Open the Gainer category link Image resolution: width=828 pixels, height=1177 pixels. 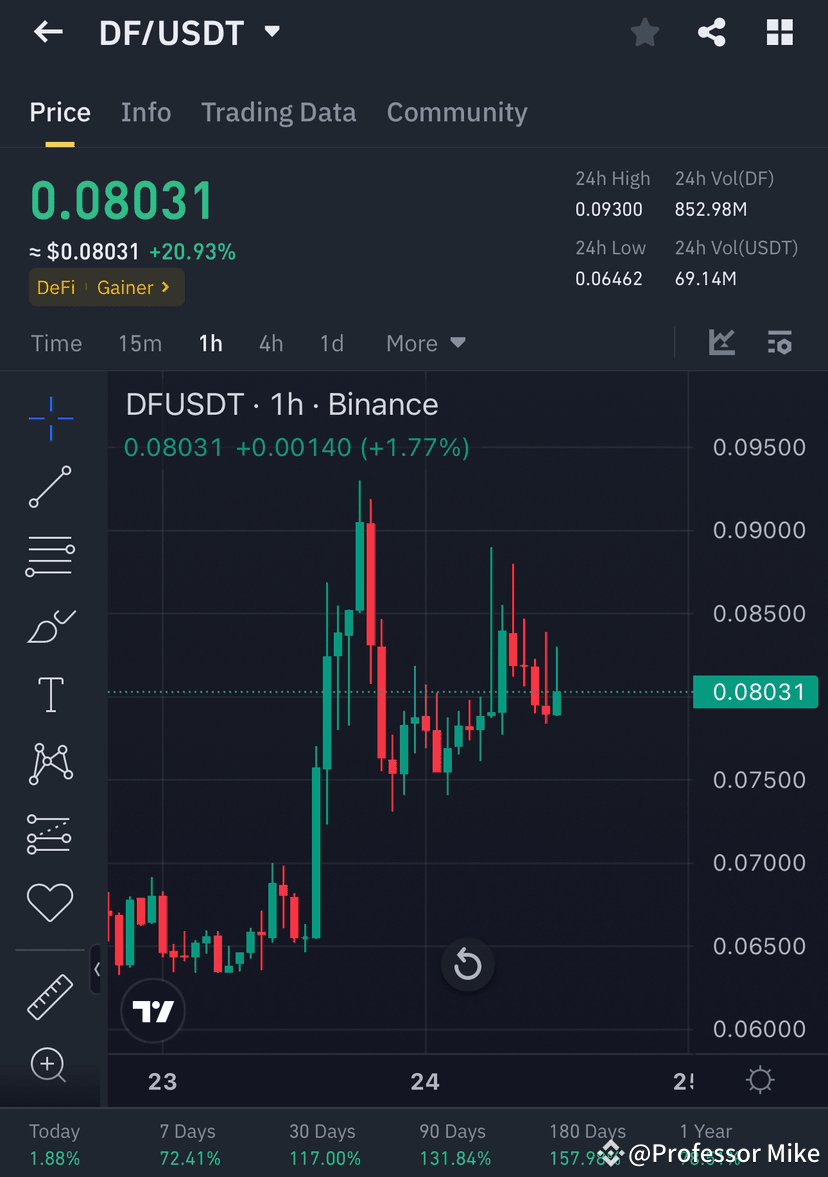point(125,287)
